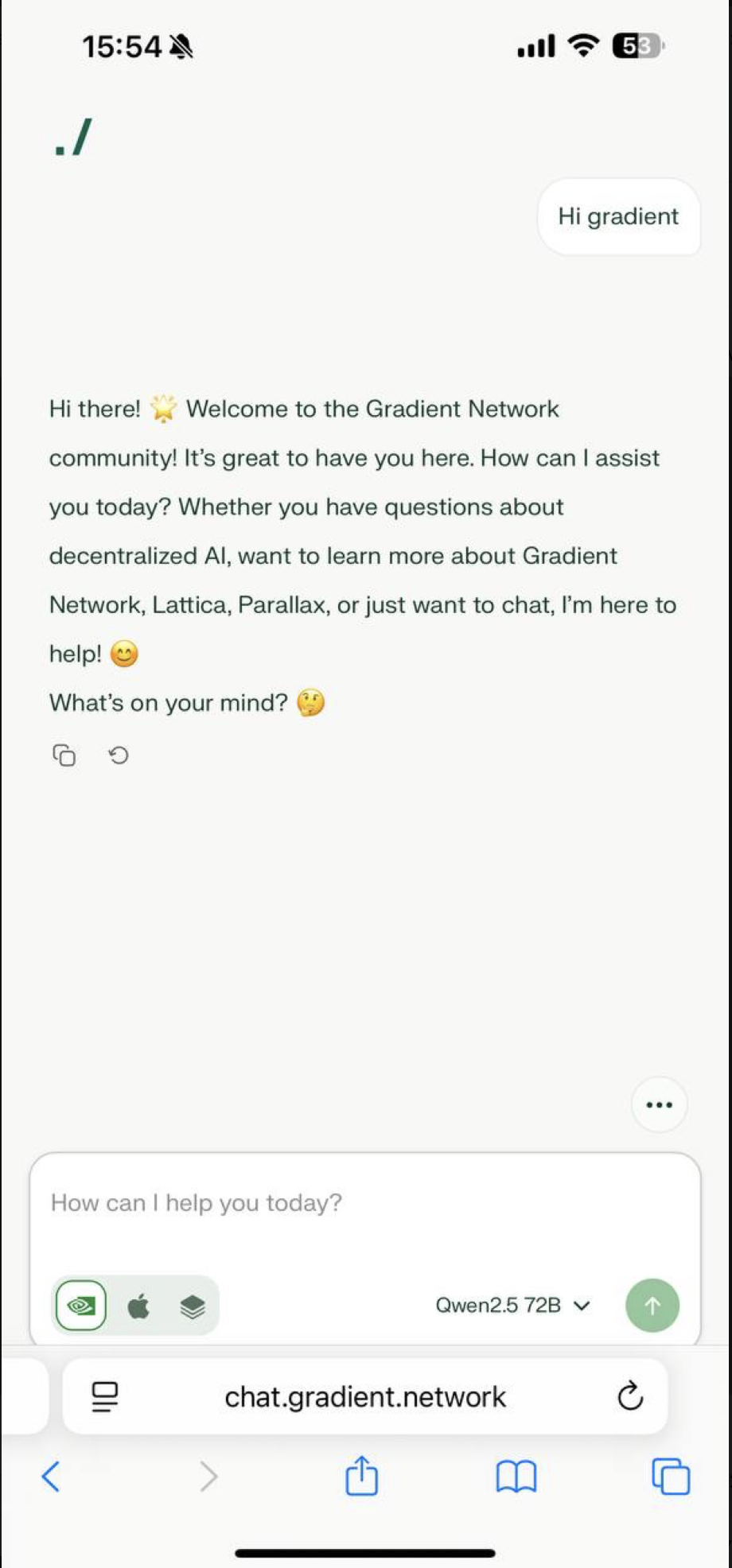732x1568 pixels.
Task: Regenerate the assistant's response
Action: [x=119, y=755]
